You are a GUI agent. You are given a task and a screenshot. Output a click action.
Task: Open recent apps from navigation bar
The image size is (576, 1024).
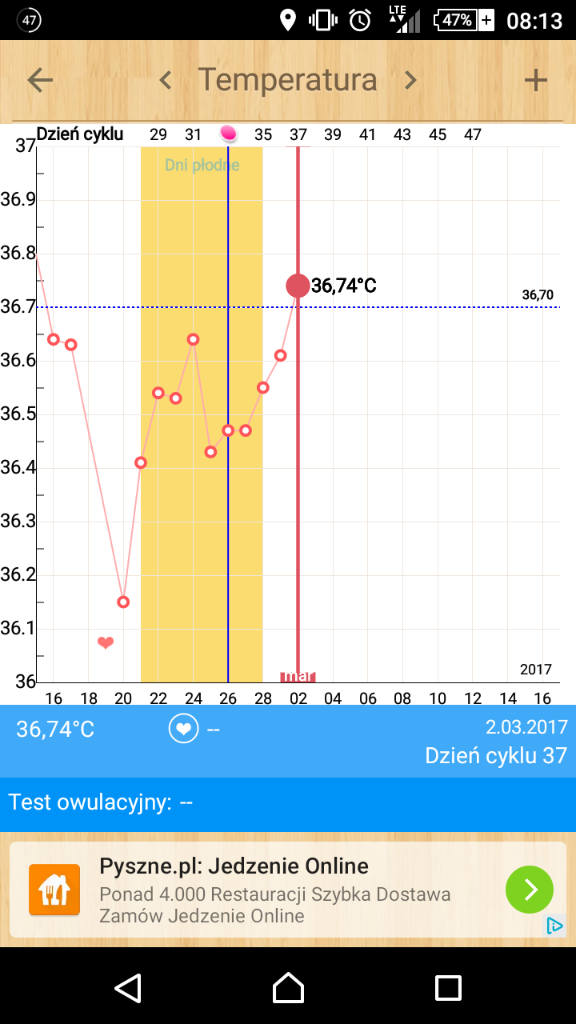point(448,987)
